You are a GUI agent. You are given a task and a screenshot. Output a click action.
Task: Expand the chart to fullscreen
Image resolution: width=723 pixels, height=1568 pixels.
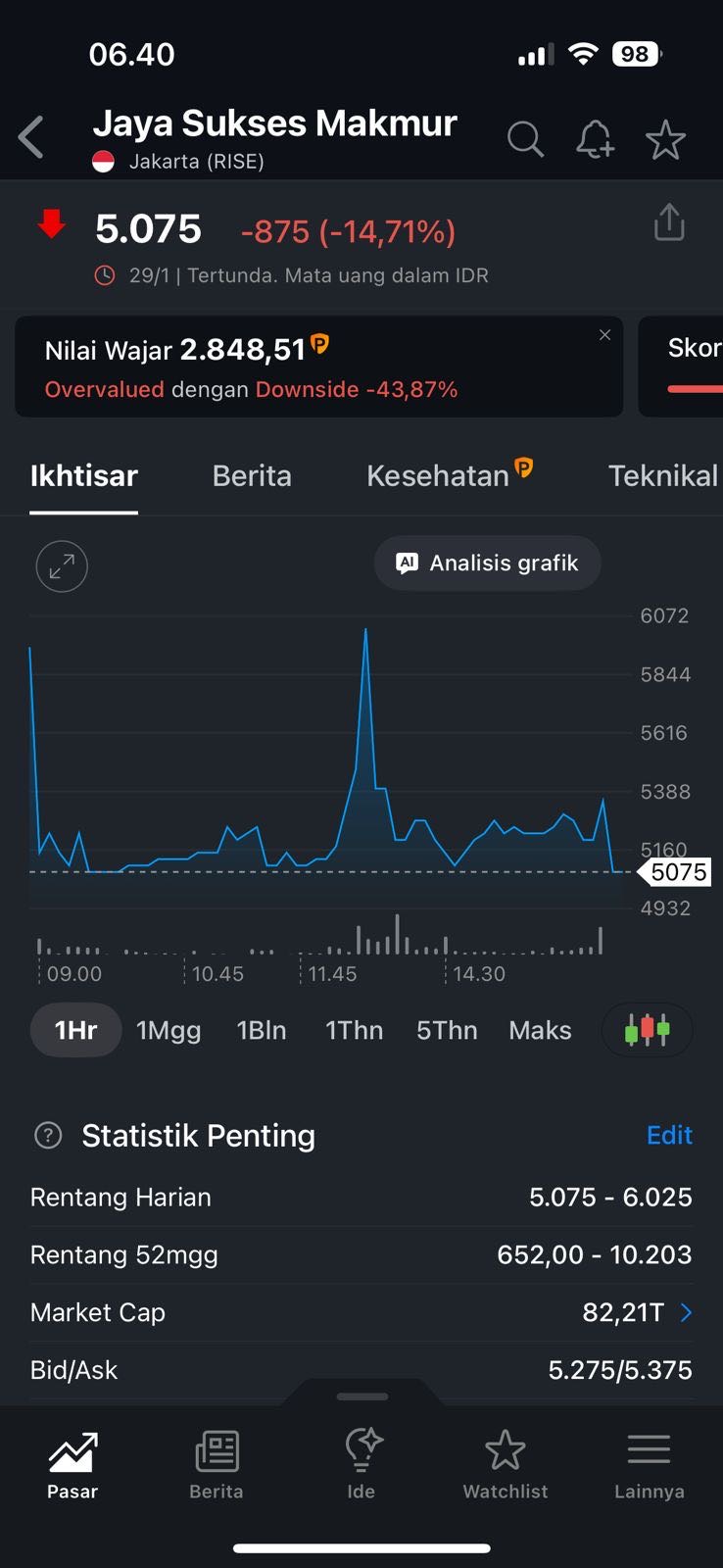pyautogui.click(x=62, y=566)
